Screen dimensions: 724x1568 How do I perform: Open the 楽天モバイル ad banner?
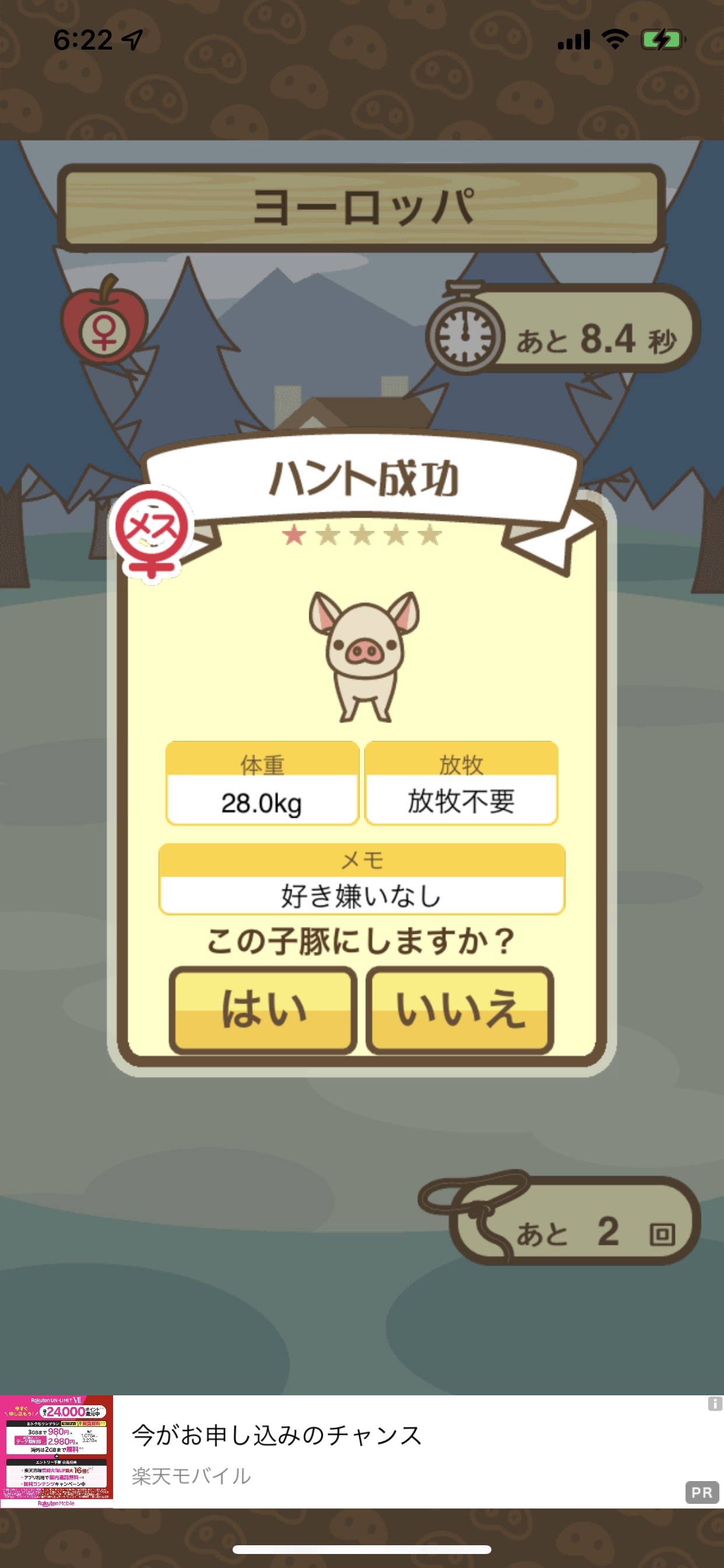(361, 1452)
